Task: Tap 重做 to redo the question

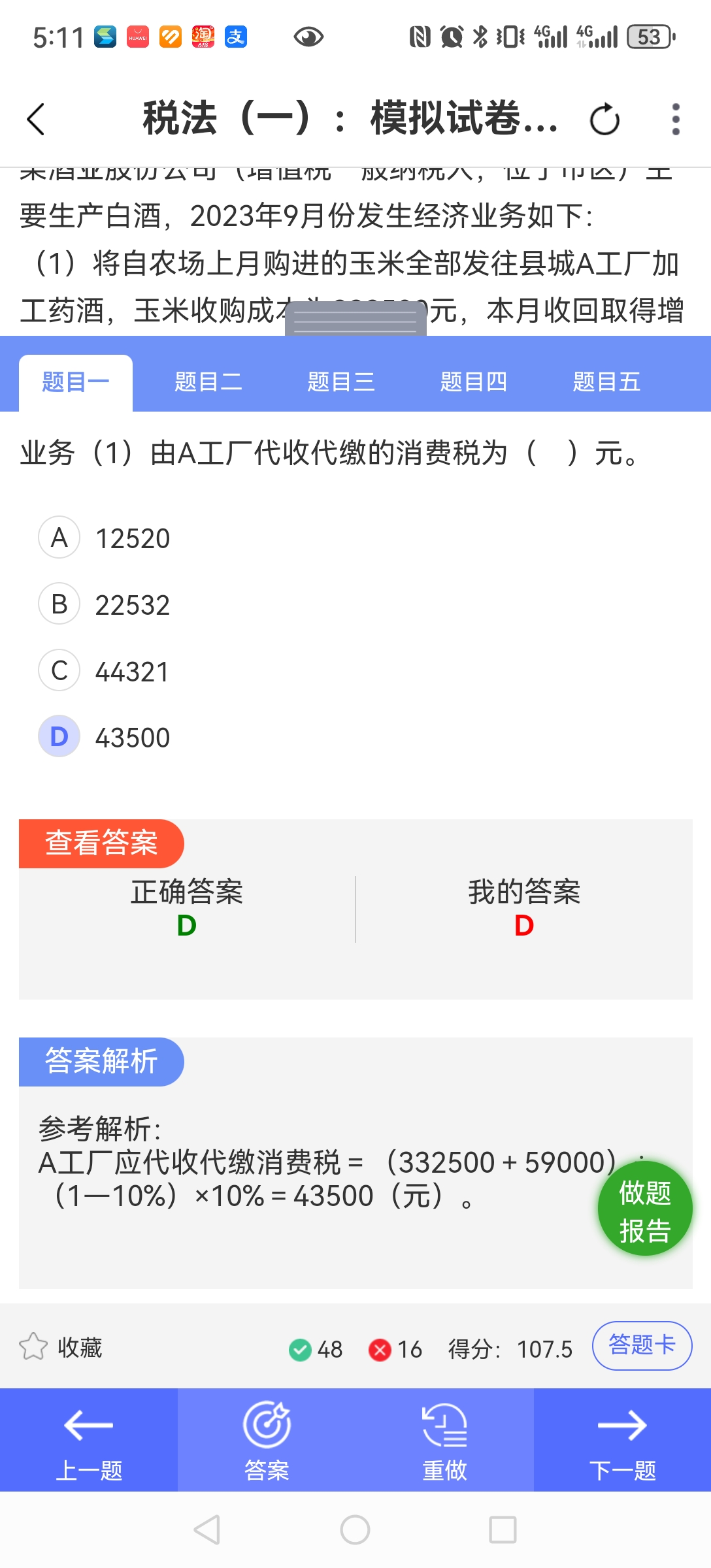Action: pos(444,1440)
